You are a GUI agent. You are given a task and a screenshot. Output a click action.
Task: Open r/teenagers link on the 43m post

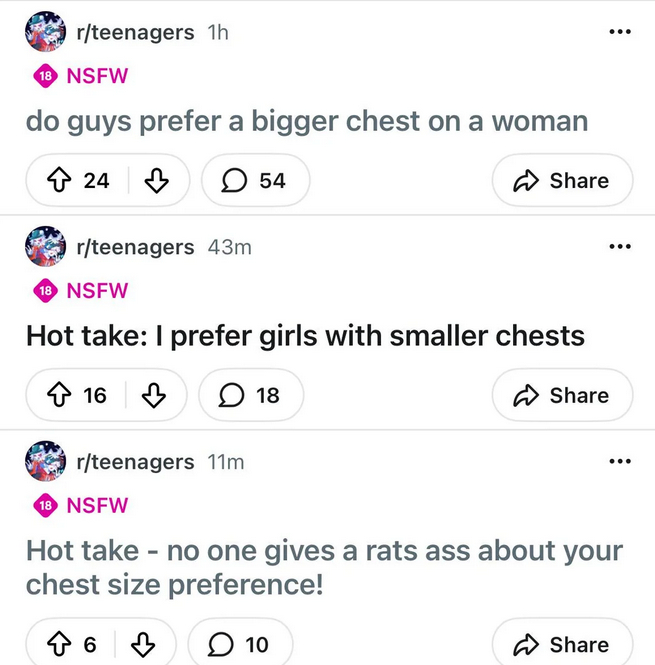[x=135, y=247]
